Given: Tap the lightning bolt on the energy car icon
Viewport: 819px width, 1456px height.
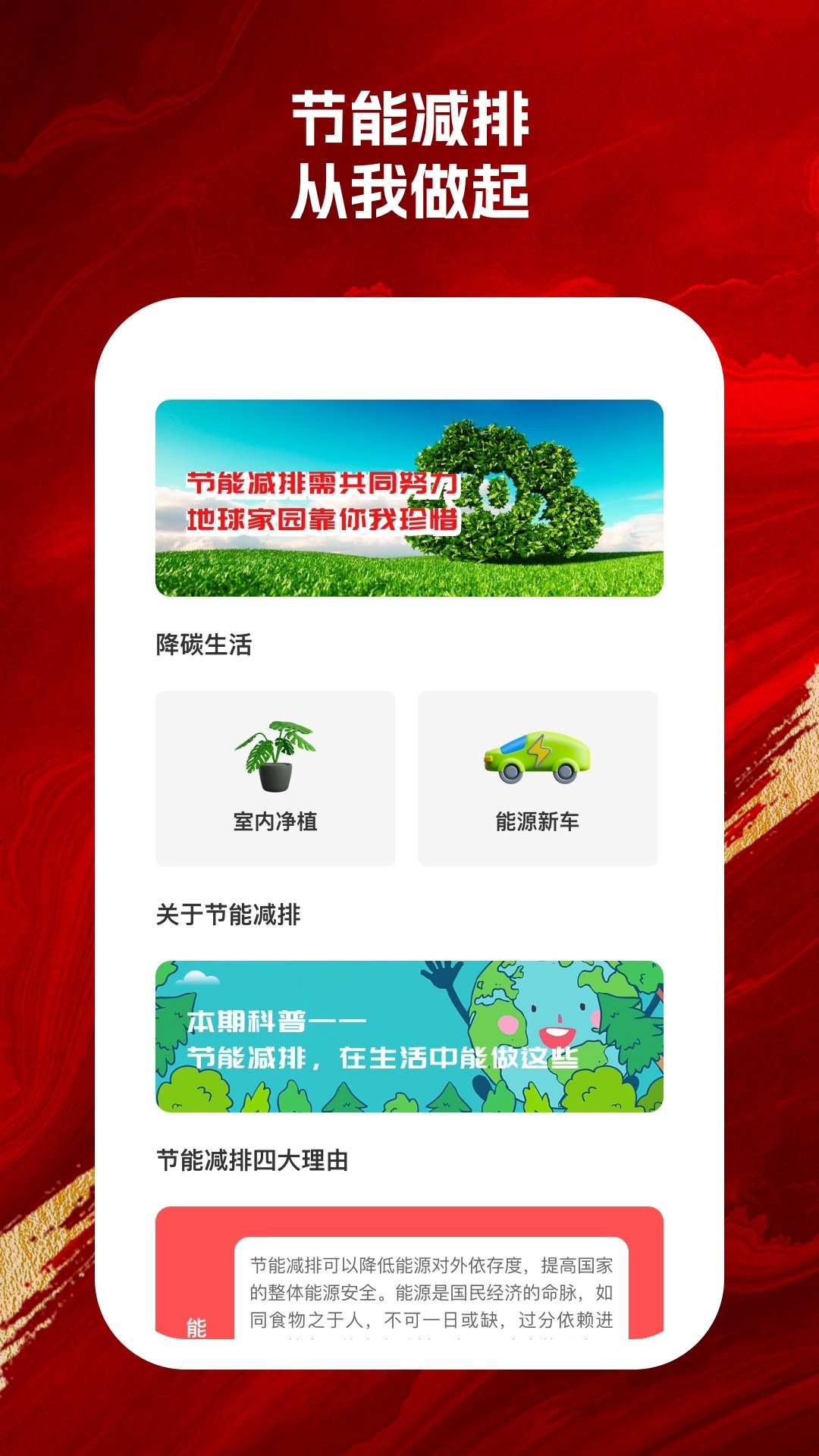Looking at the screenshot, I should coord(538,751).
